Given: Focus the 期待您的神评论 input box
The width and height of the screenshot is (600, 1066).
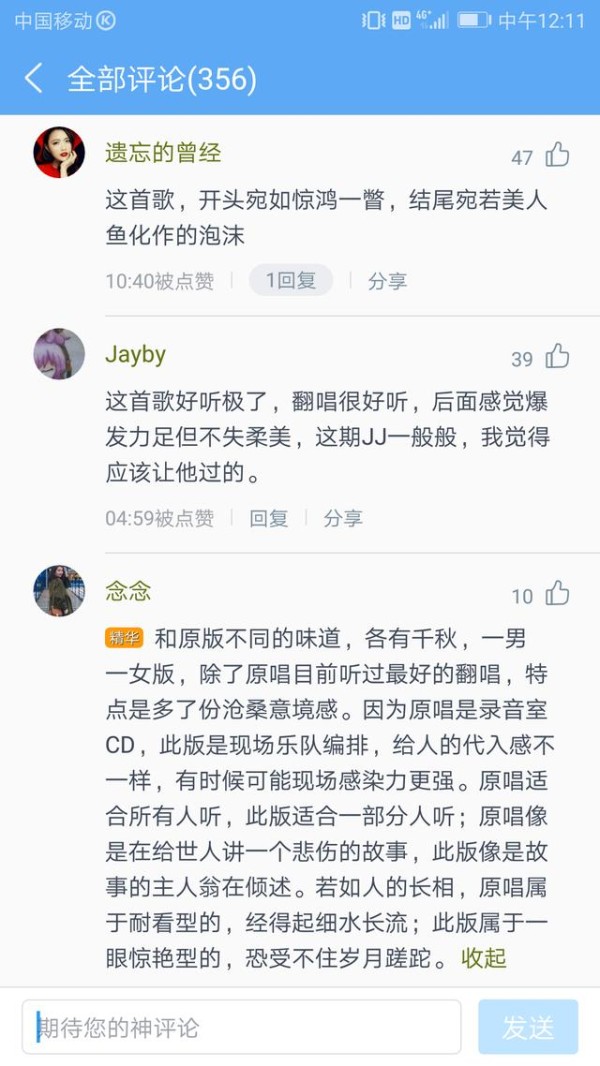Looking at the screenshot, I should [242, 1027].
